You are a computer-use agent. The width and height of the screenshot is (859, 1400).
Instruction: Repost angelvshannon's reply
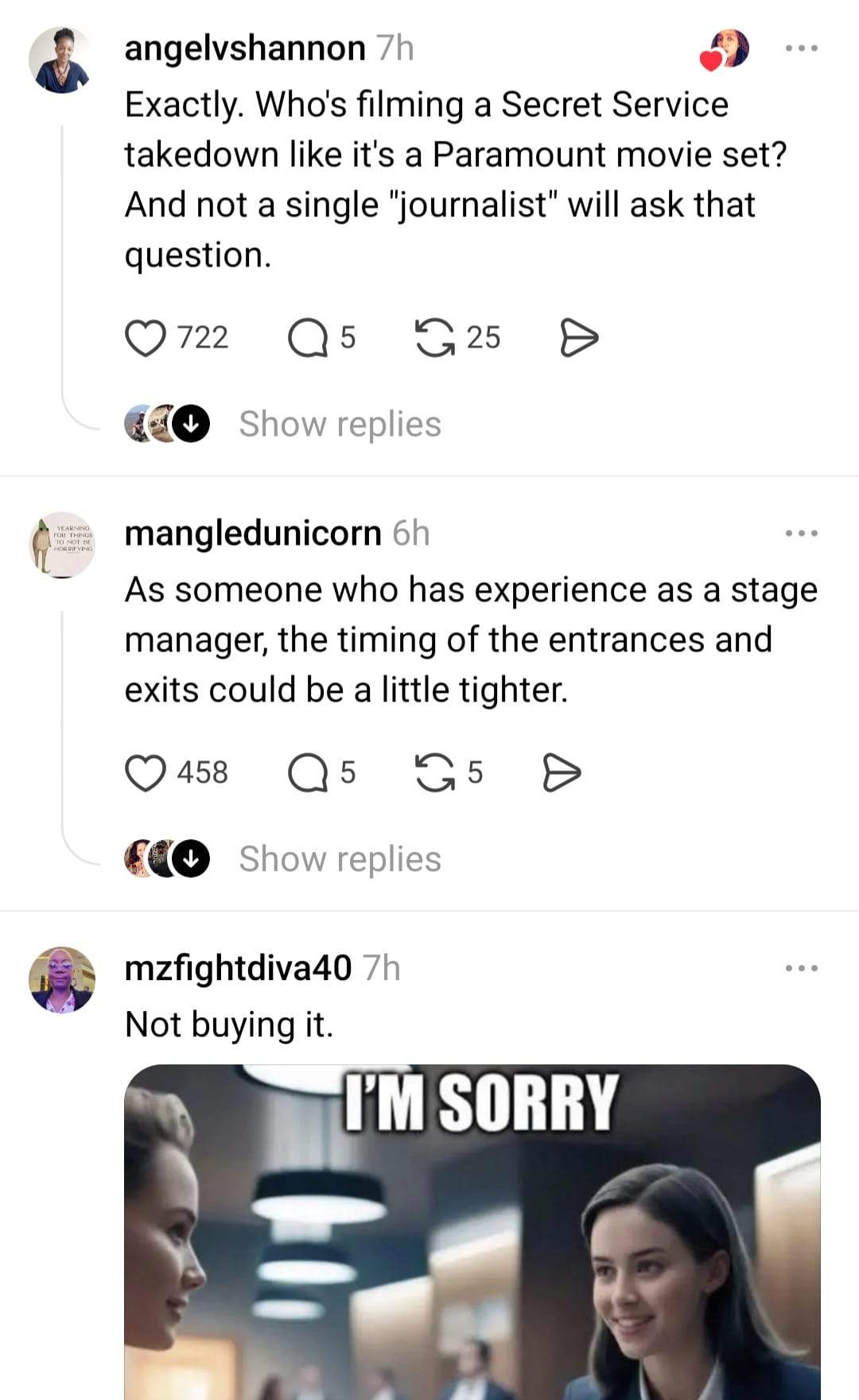pyautogui.click(x=435, y=338)
